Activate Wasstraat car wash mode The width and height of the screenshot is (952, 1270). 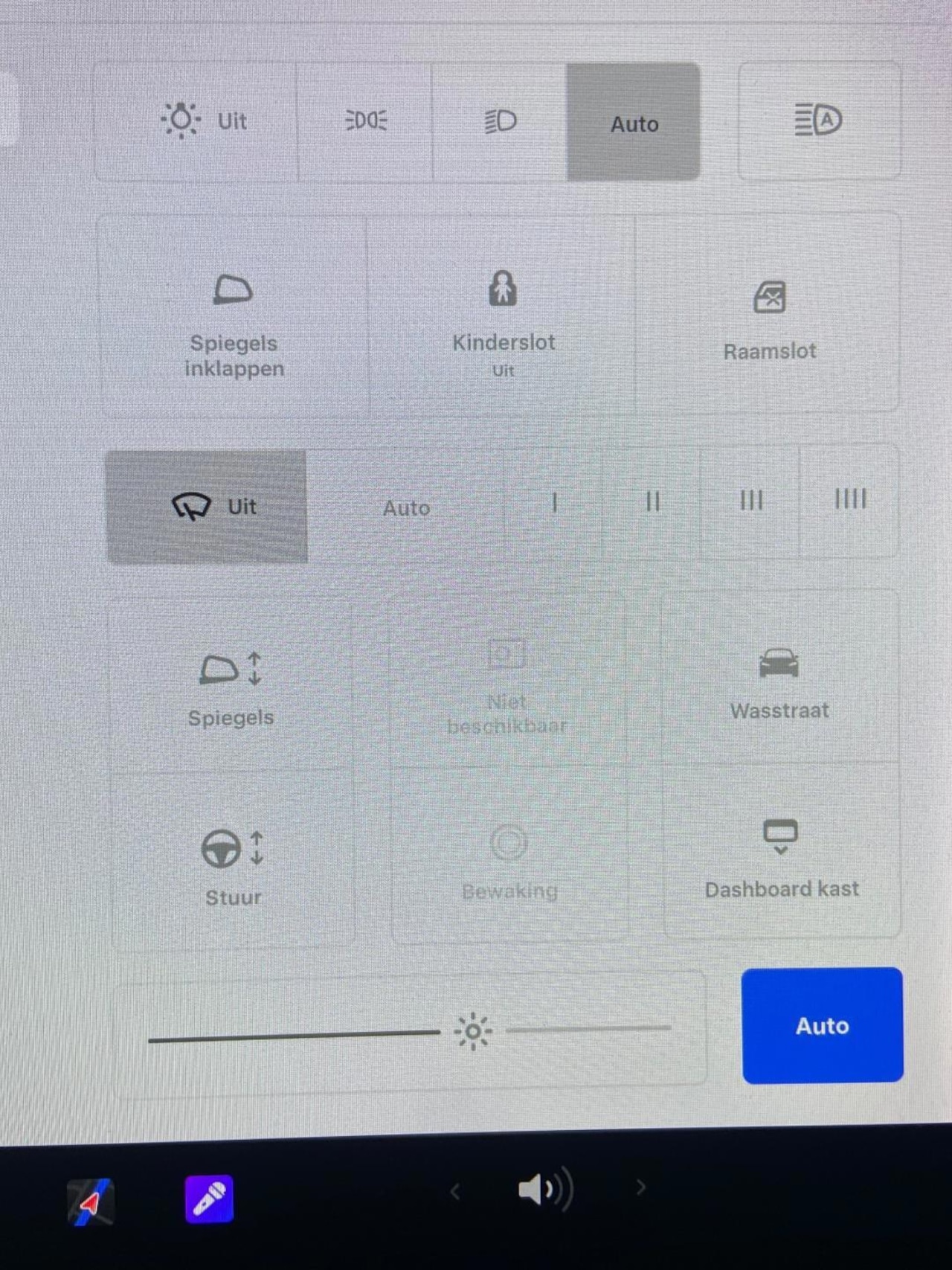click(779, 681)
